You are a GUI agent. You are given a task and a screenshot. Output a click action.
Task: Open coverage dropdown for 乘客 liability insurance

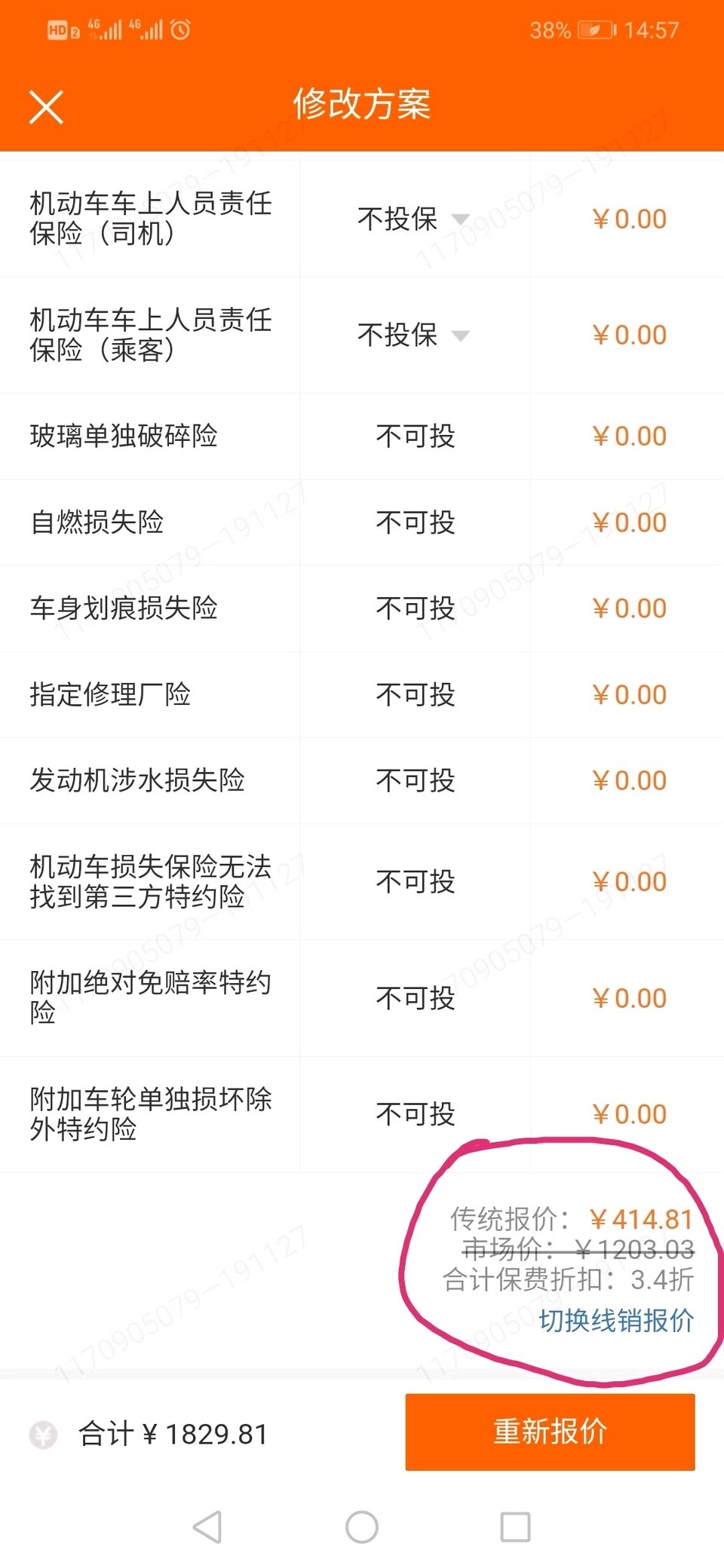pos(414,335)
